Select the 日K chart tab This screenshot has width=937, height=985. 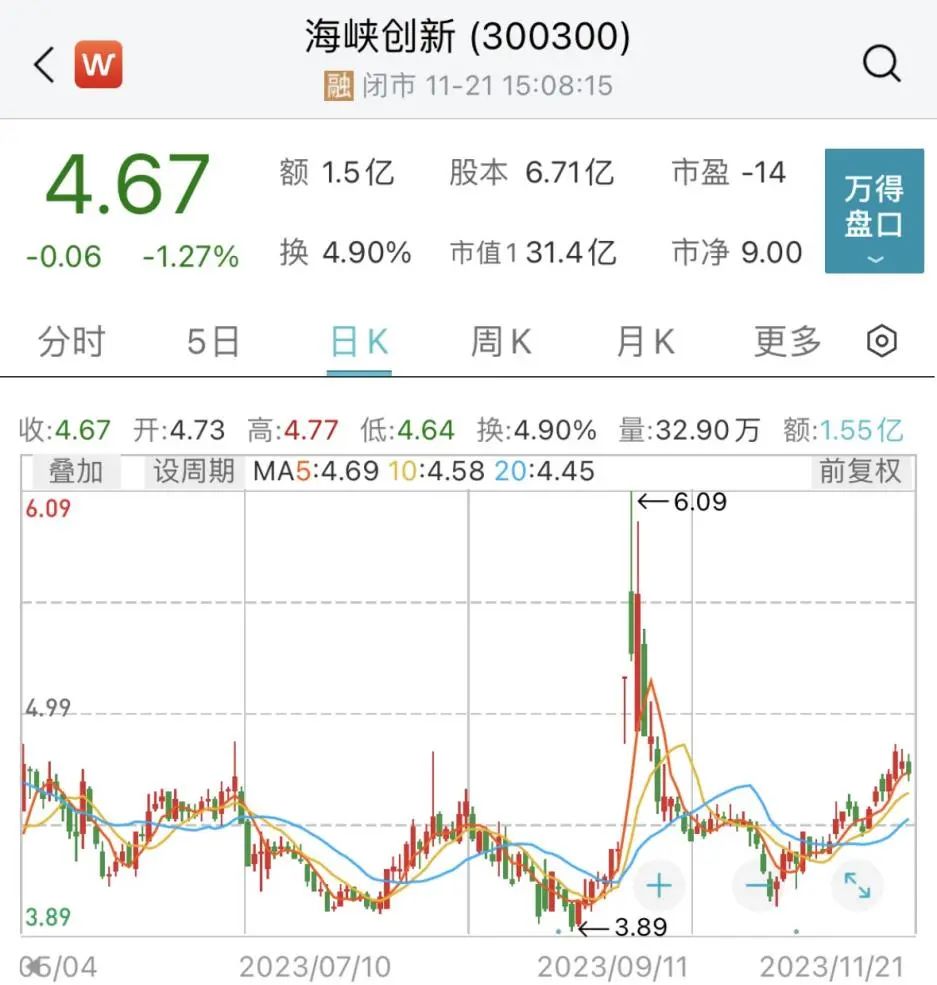coord(359,342)
